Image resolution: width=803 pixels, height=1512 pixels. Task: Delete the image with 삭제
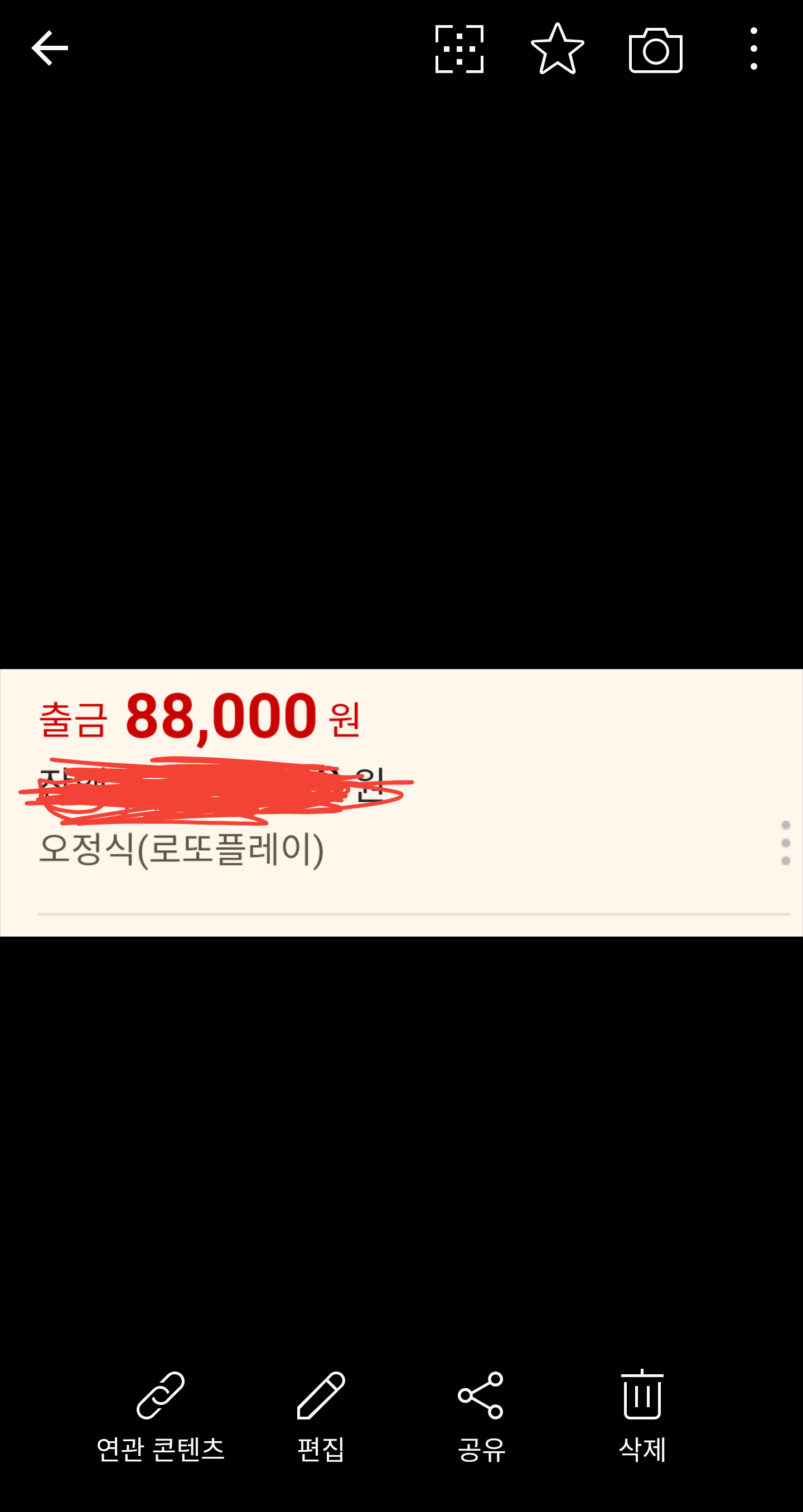642,1416
